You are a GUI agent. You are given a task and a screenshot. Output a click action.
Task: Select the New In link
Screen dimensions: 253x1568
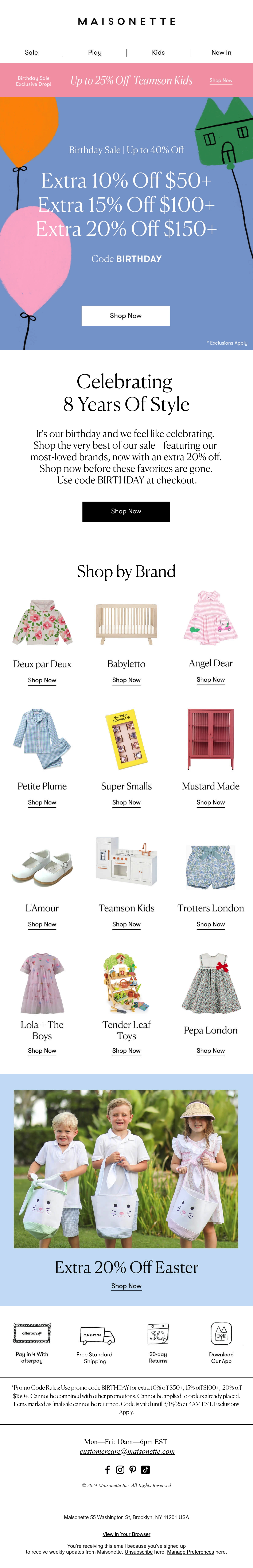tap(221, 52)
